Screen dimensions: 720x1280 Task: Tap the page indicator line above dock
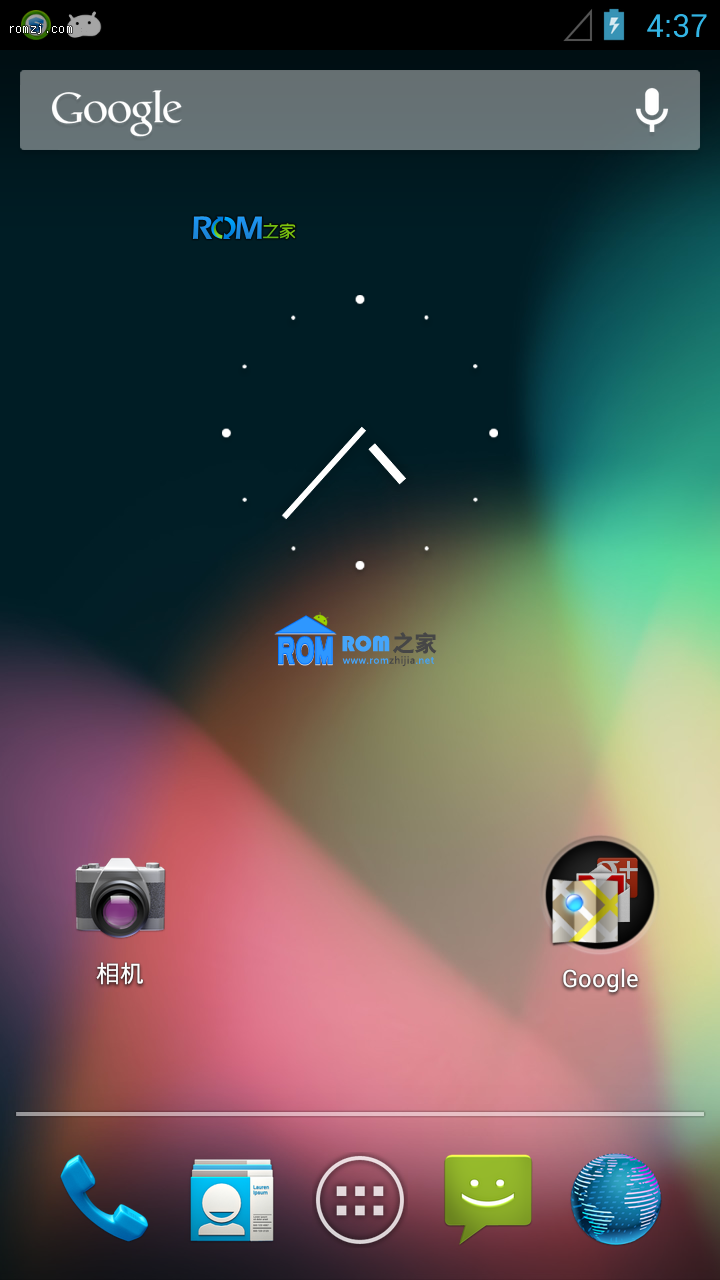360,1113
